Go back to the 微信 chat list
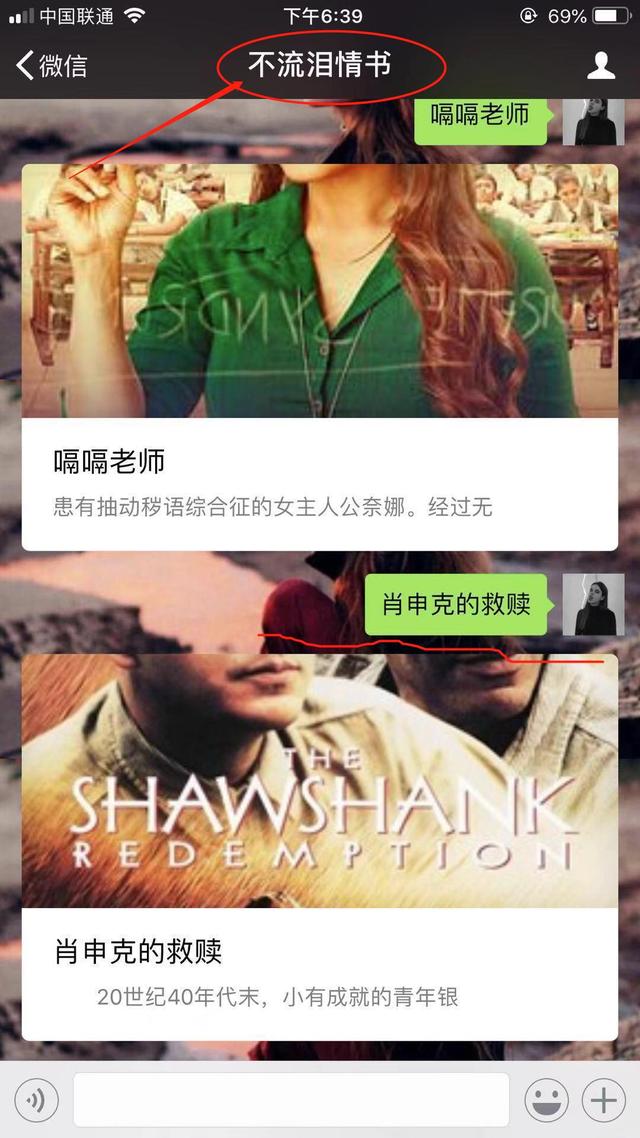The height and width of the screenshot is (1138, 640). (52, 66)
